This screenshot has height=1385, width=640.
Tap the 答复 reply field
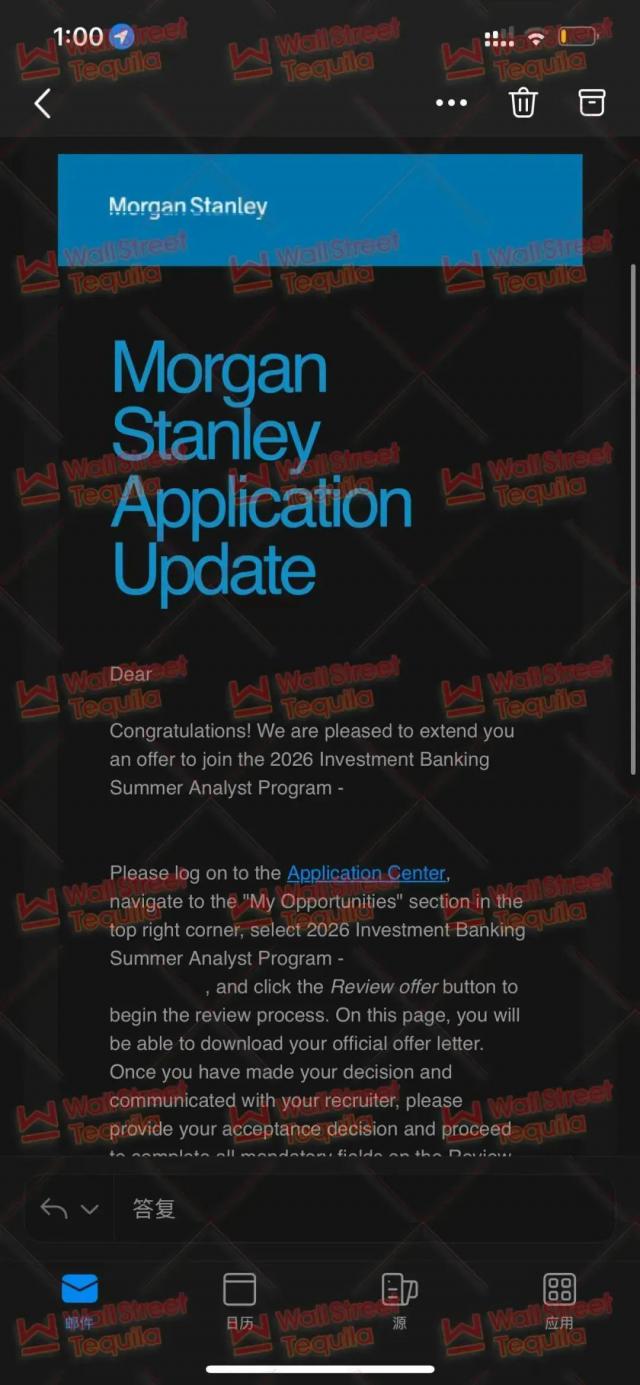point(360,1209)
